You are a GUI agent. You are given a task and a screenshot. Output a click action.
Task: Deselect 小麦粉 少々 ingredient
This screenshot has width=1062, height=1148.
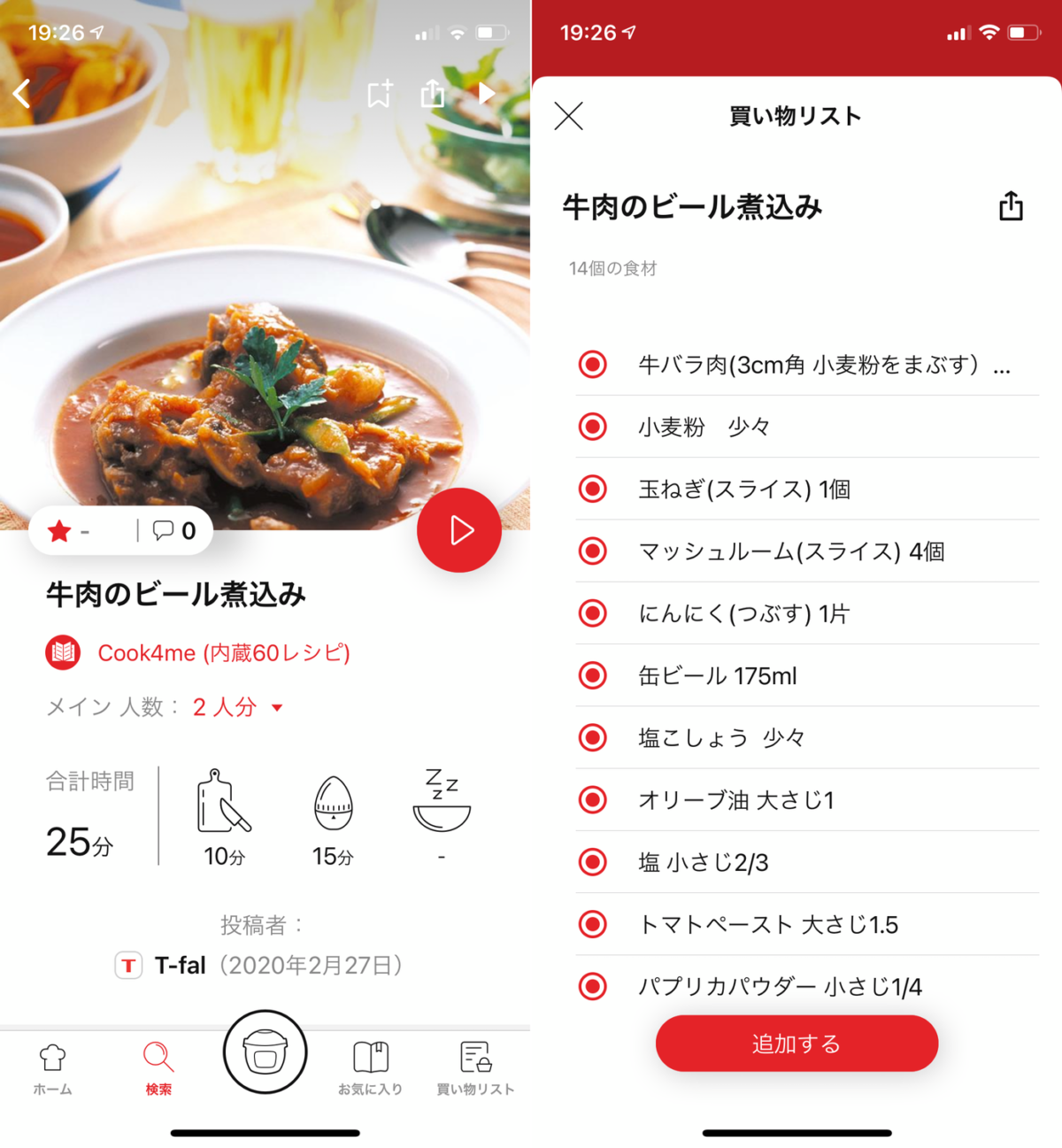click(593, 427)
